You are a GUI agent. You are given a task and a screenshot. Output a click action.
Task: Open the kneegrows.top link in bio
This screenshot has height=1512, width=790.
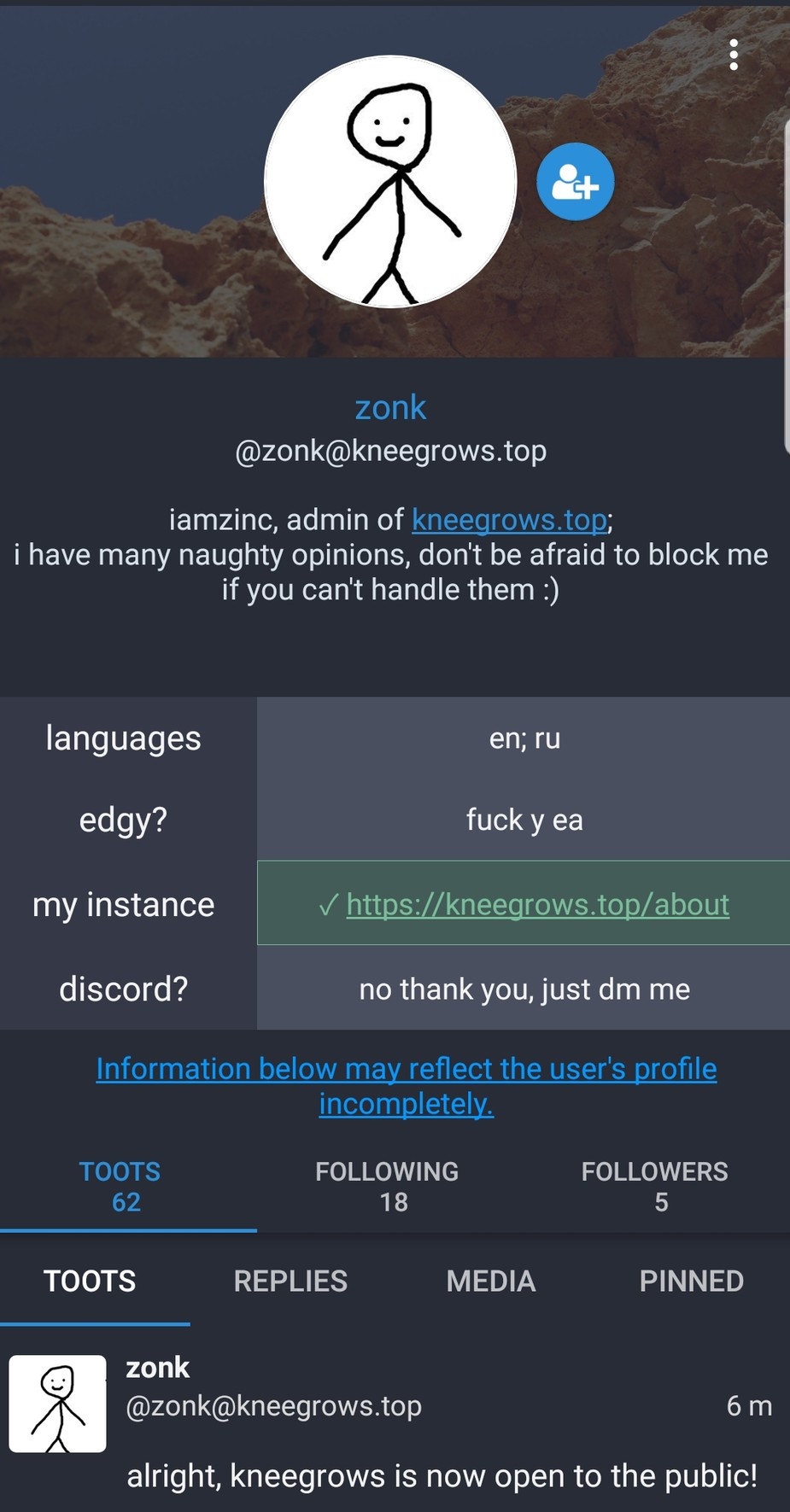click(509, 519)
